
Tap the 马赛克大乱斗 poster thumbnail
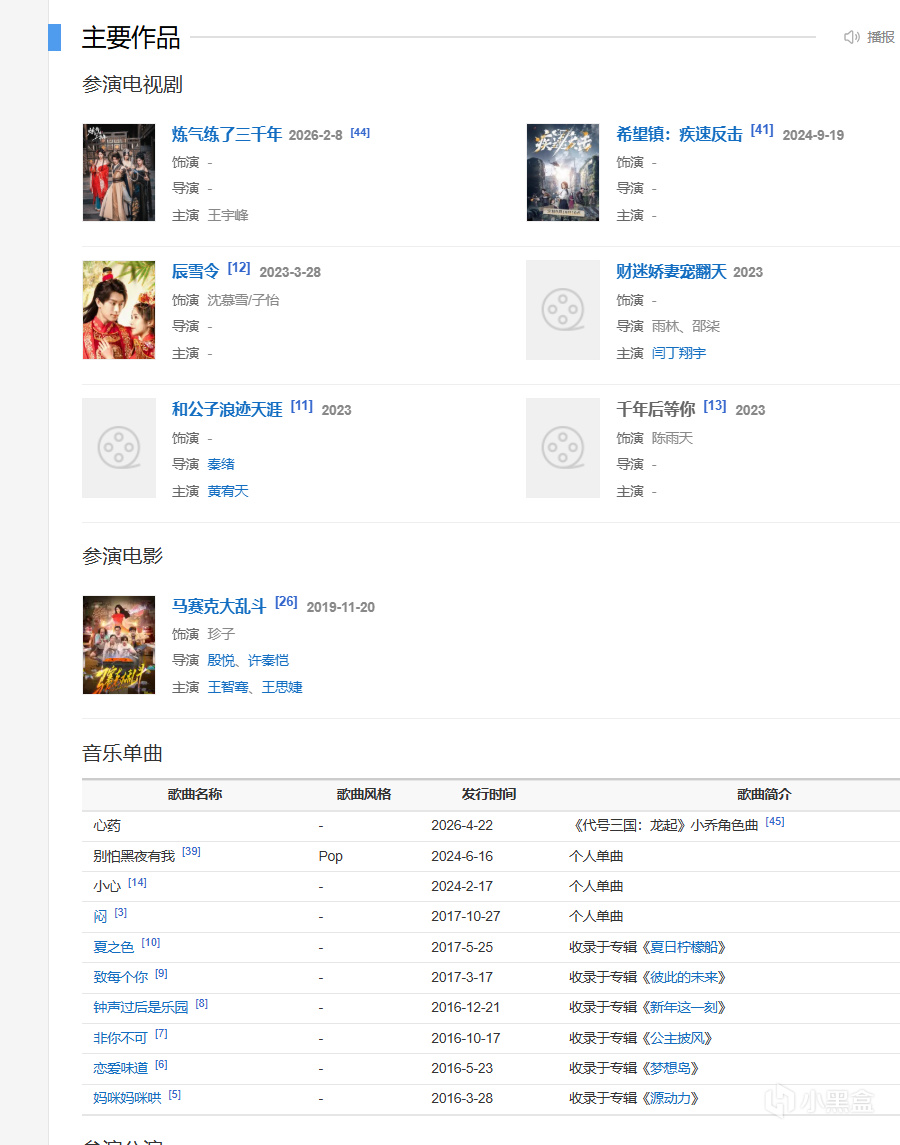tap(119, 645)
